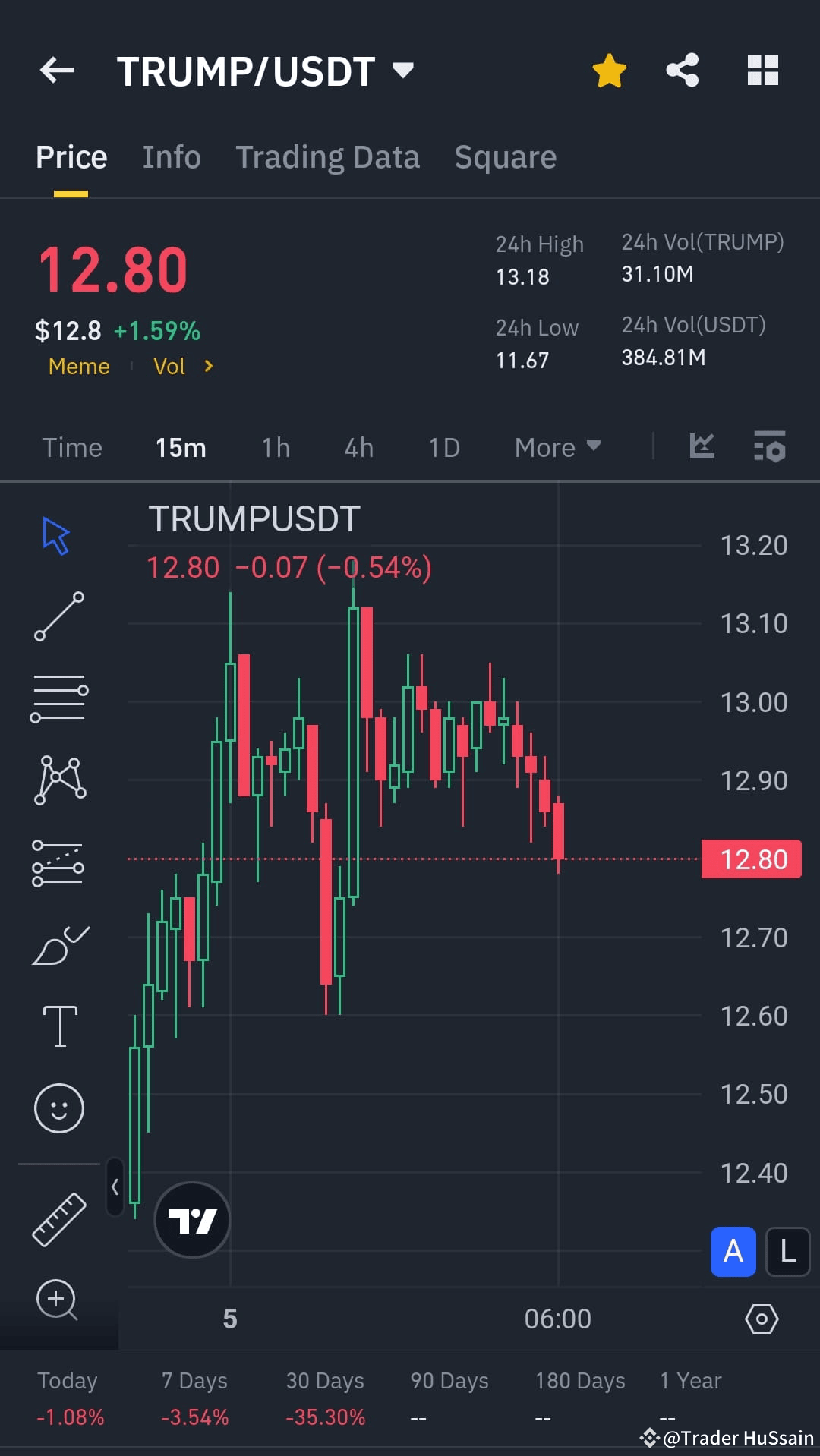
Task: Click the 12.80 price axis label
Action: [x=750, y=859]
